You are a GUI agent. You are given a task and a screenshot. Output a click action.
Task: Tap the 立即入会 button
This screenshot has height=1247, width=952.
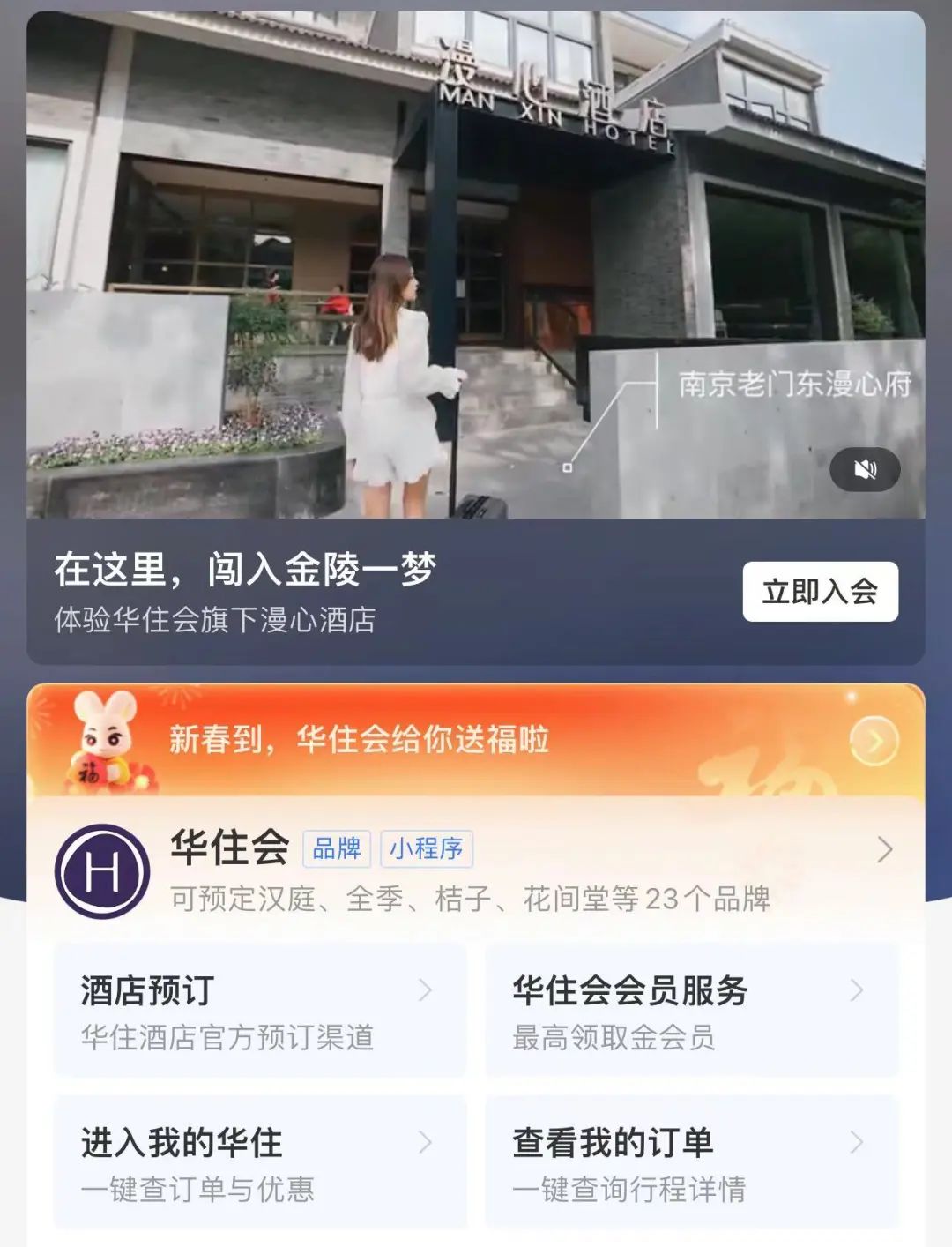click(x=820, y=592)
